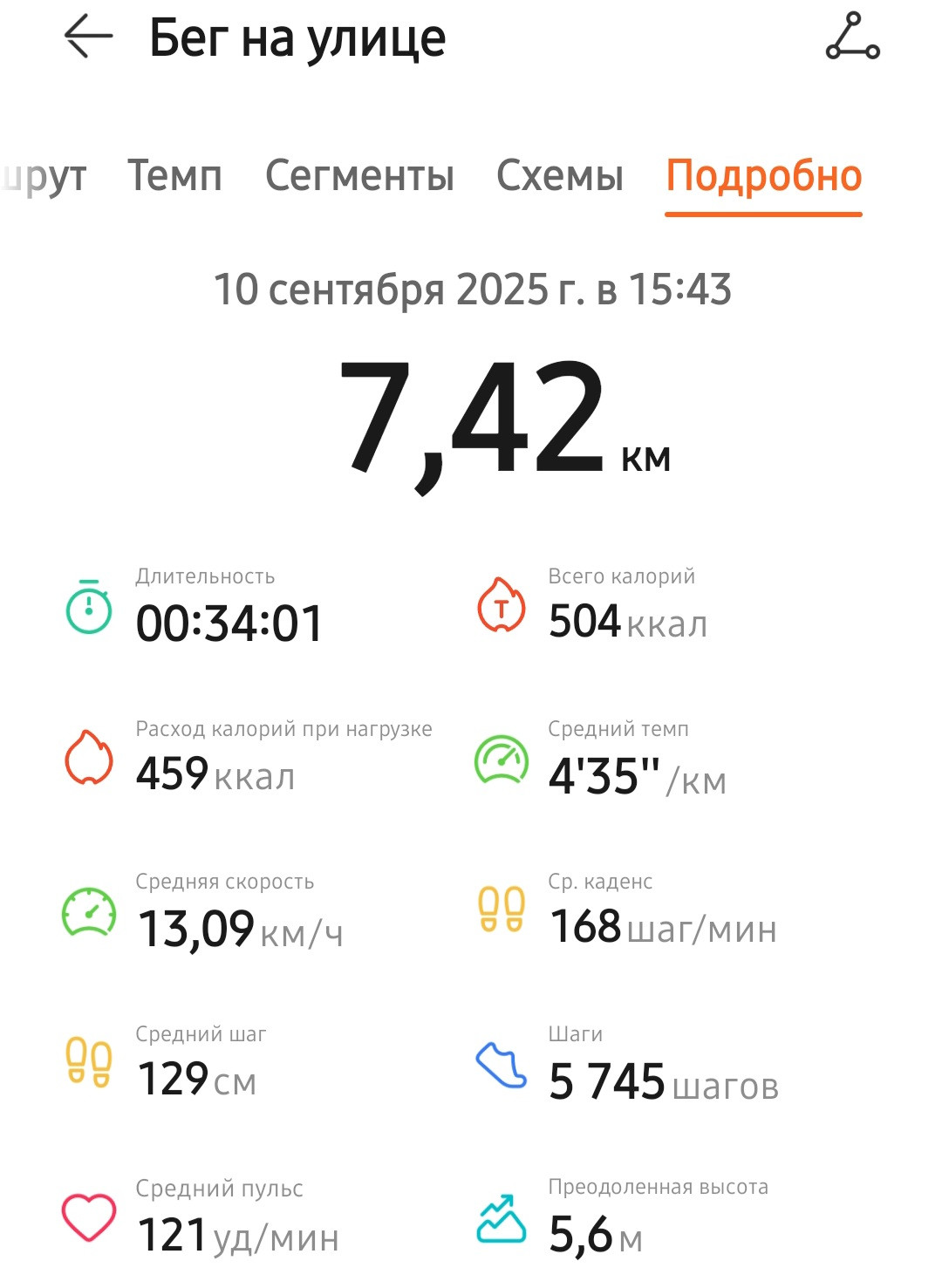
Task: Go back using the arrow icon
Action: pyautogui.click(x=88, y=37)
